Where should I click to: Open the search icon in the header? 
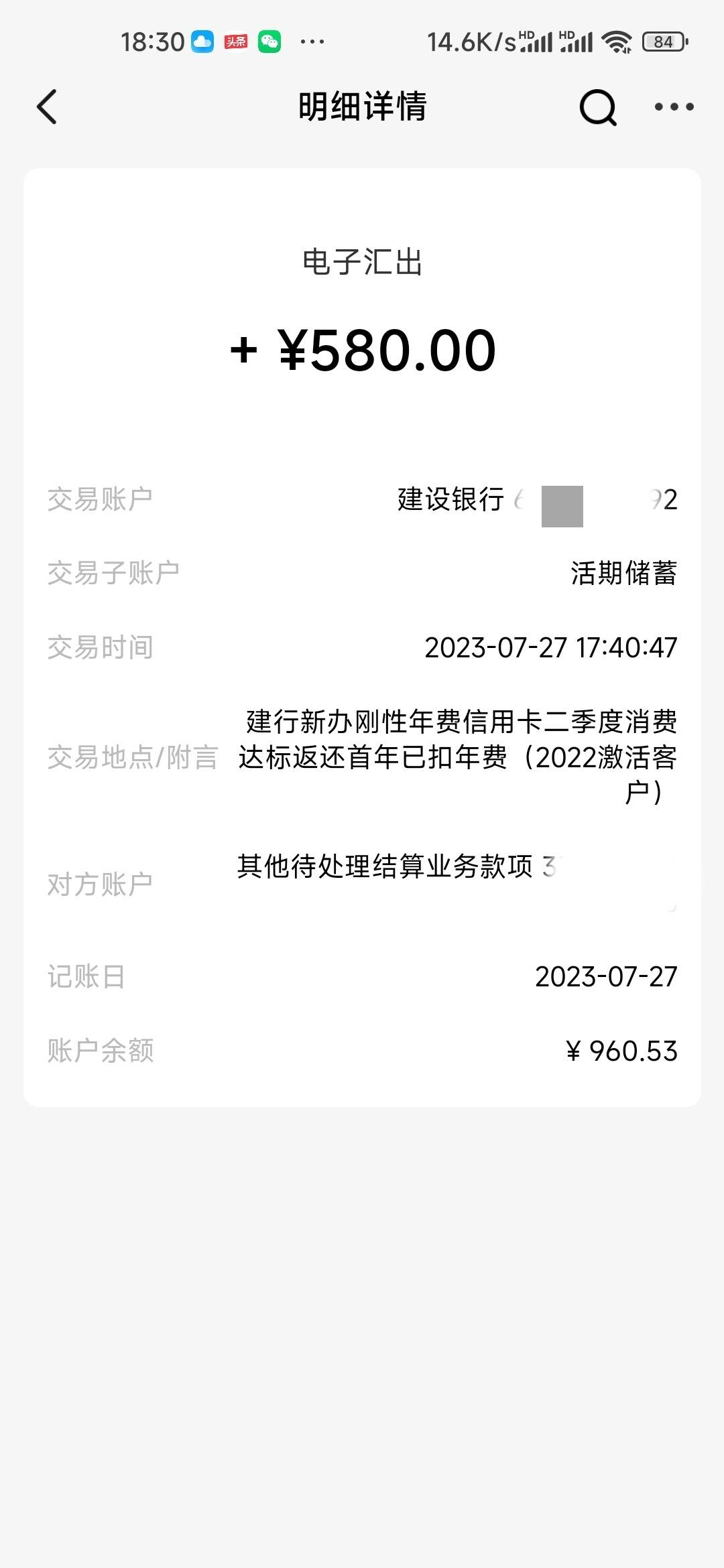point(598,107)
